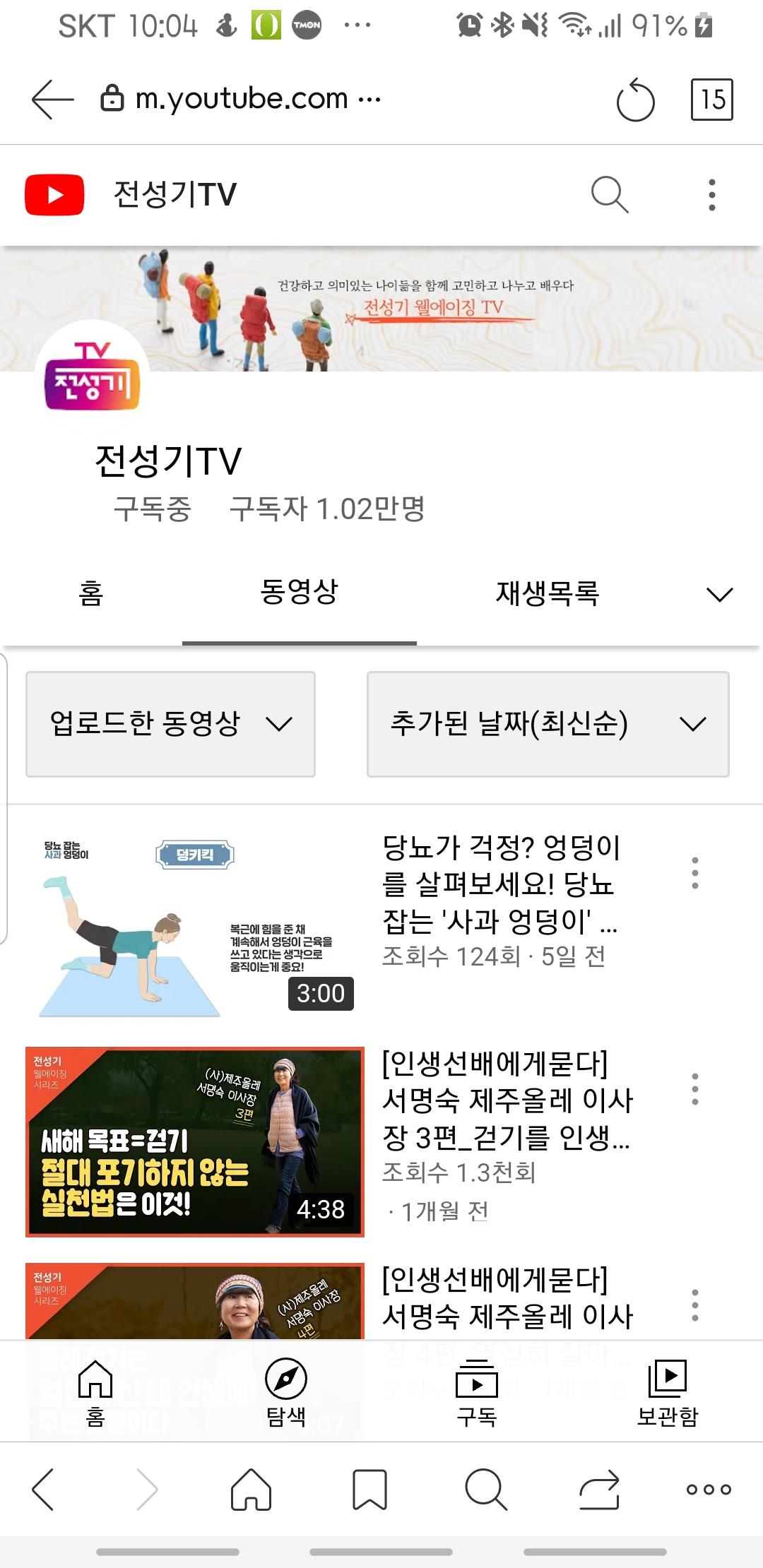This screenshot has width=763, height=1568.
Task: Switch to the 홈 channel tab
Action: click(x=91, y=593)
